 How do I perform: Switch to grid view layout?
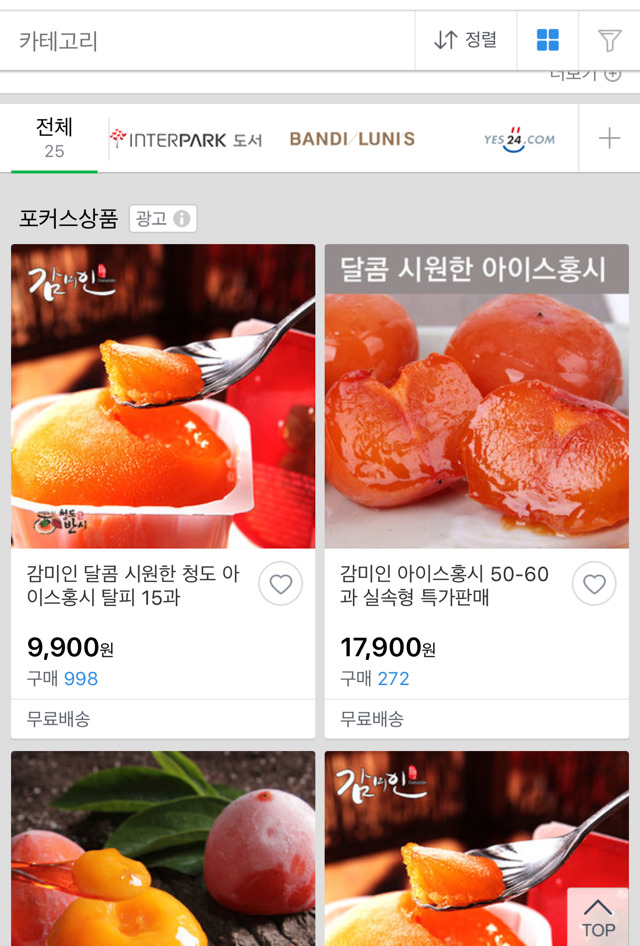(x=548, y=41)
